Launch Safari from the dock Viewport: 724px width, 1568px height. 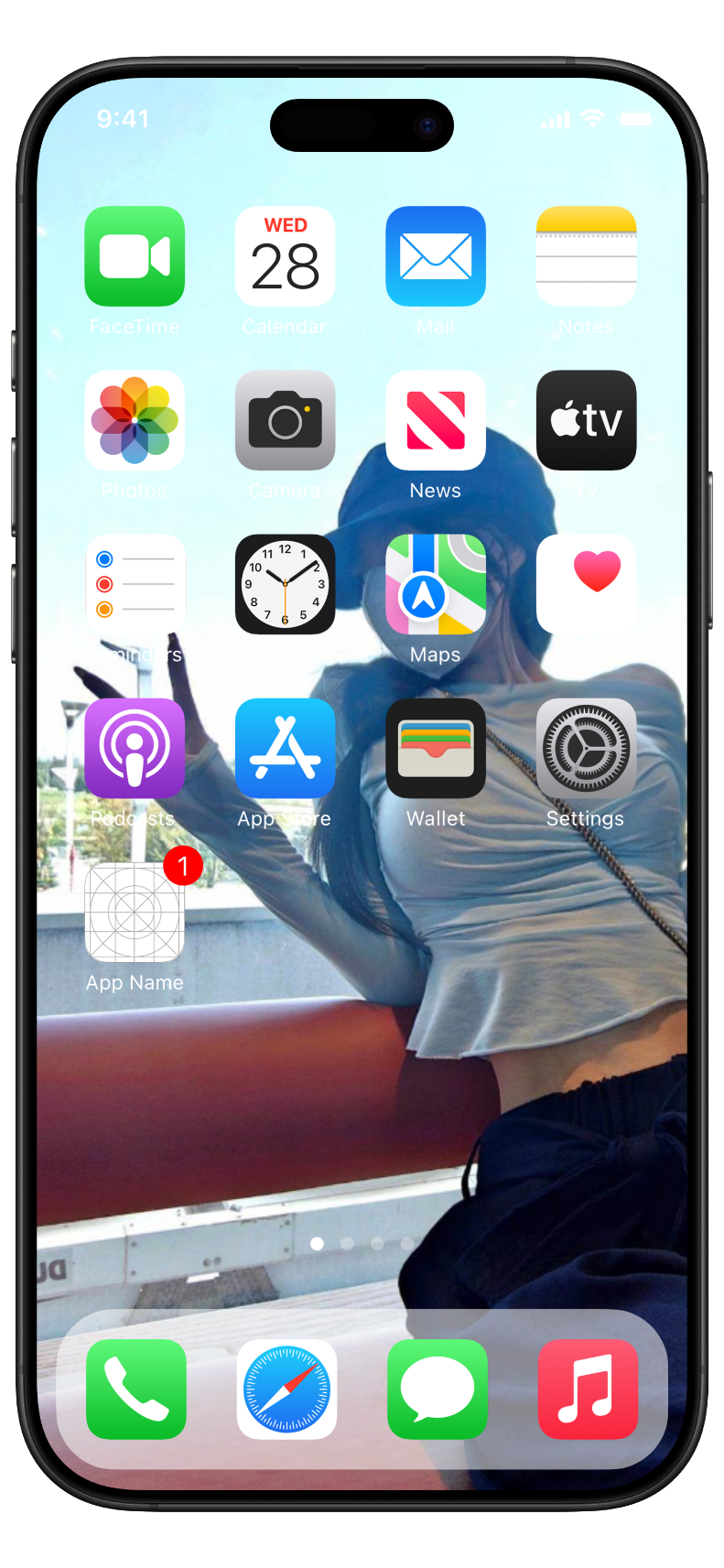[x=286, y=1389]
